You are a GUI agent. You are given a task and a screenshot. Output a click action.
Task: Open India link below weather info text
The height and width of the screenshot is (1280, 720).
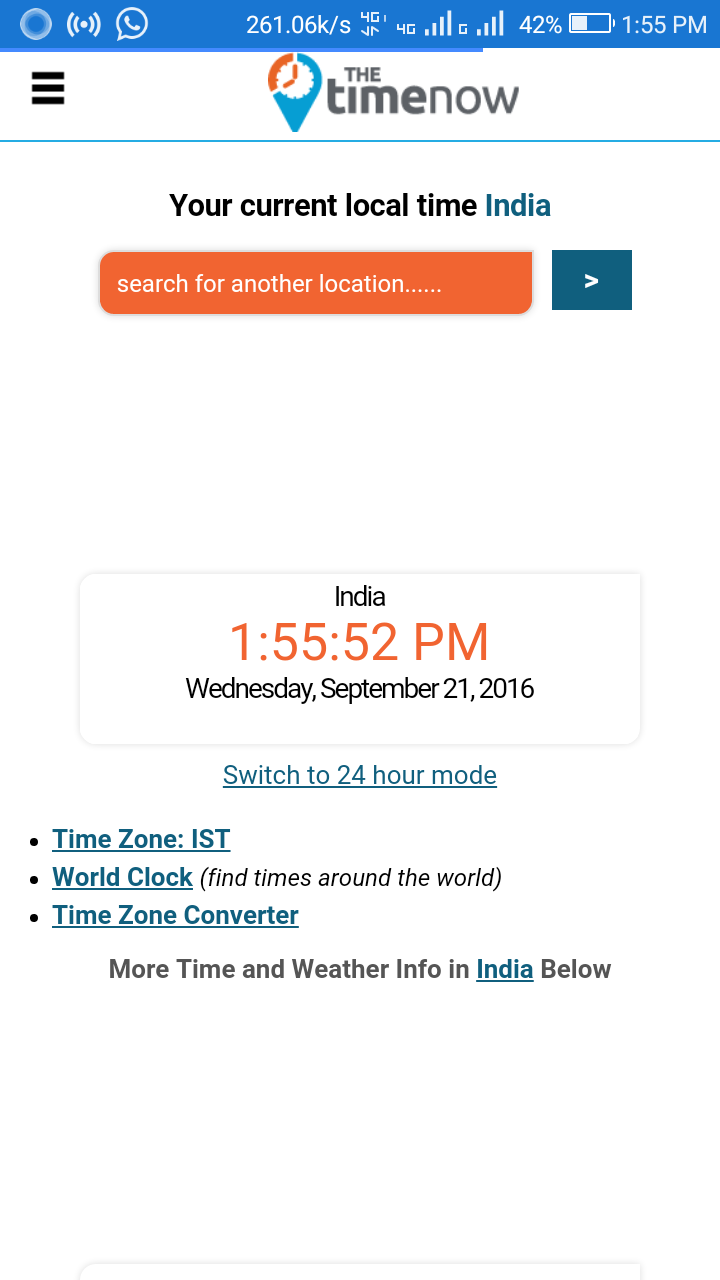point(505,969)
